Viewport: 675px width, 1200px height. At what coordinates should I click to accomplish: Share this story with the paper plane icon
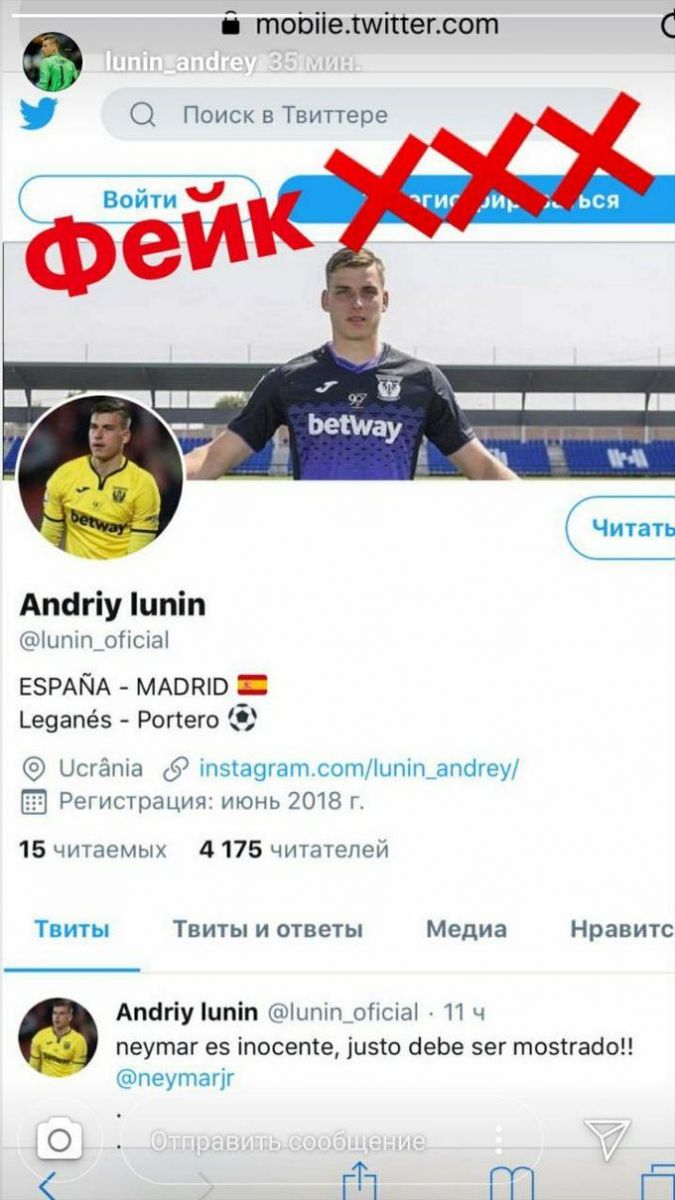(x=606, y=1140)
